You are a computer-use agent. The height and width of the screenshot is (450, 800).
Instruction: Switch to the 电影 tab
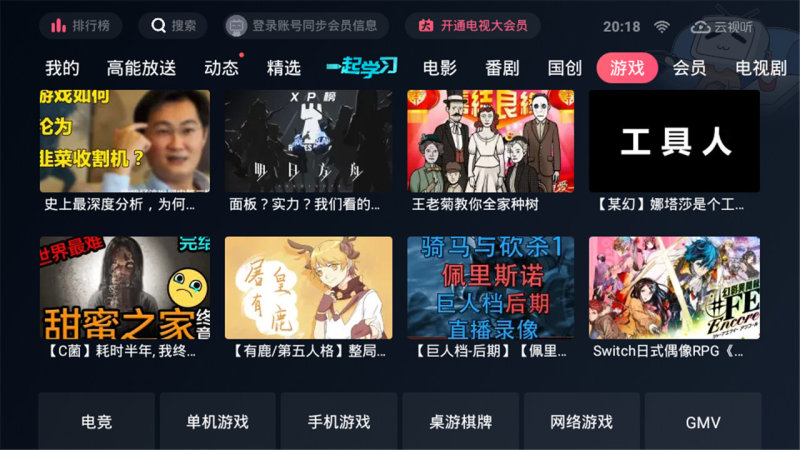(x=440, y=68)
